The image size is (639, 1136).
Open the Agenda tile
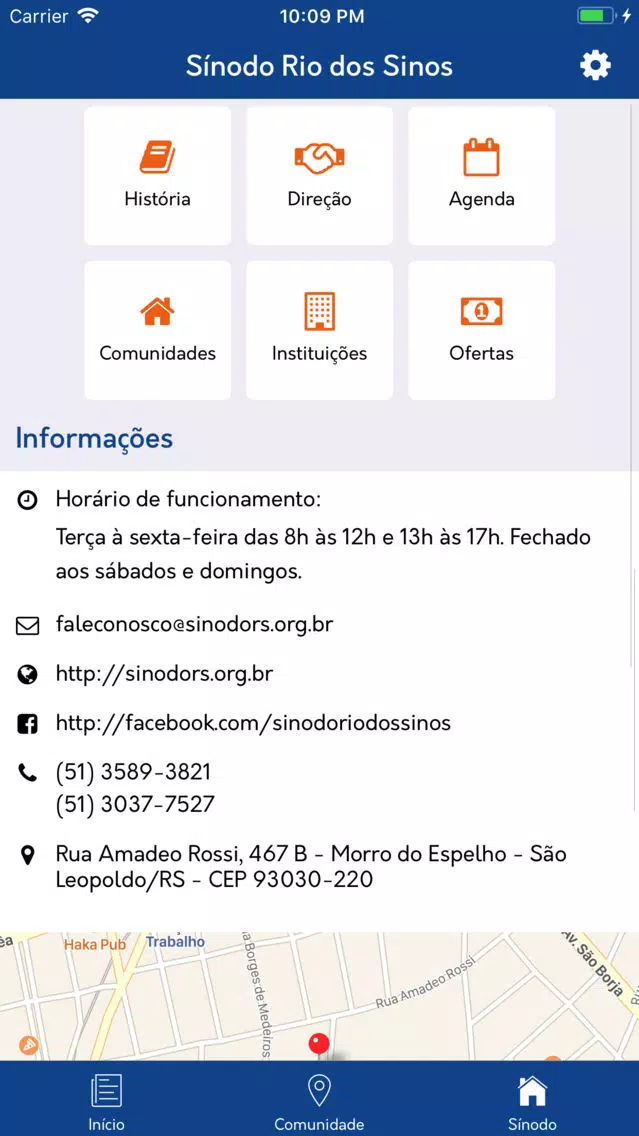tap(482, 176)
